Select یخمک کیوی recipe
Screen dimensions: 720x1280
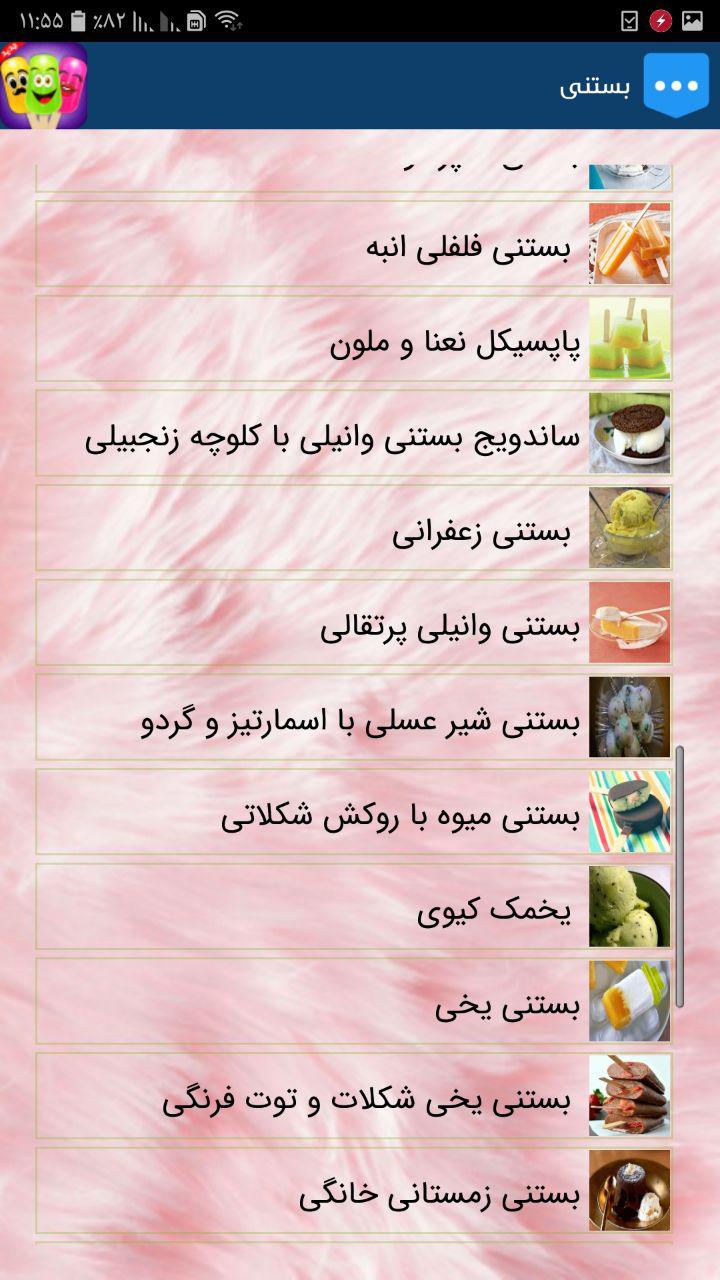coord(354,906)
